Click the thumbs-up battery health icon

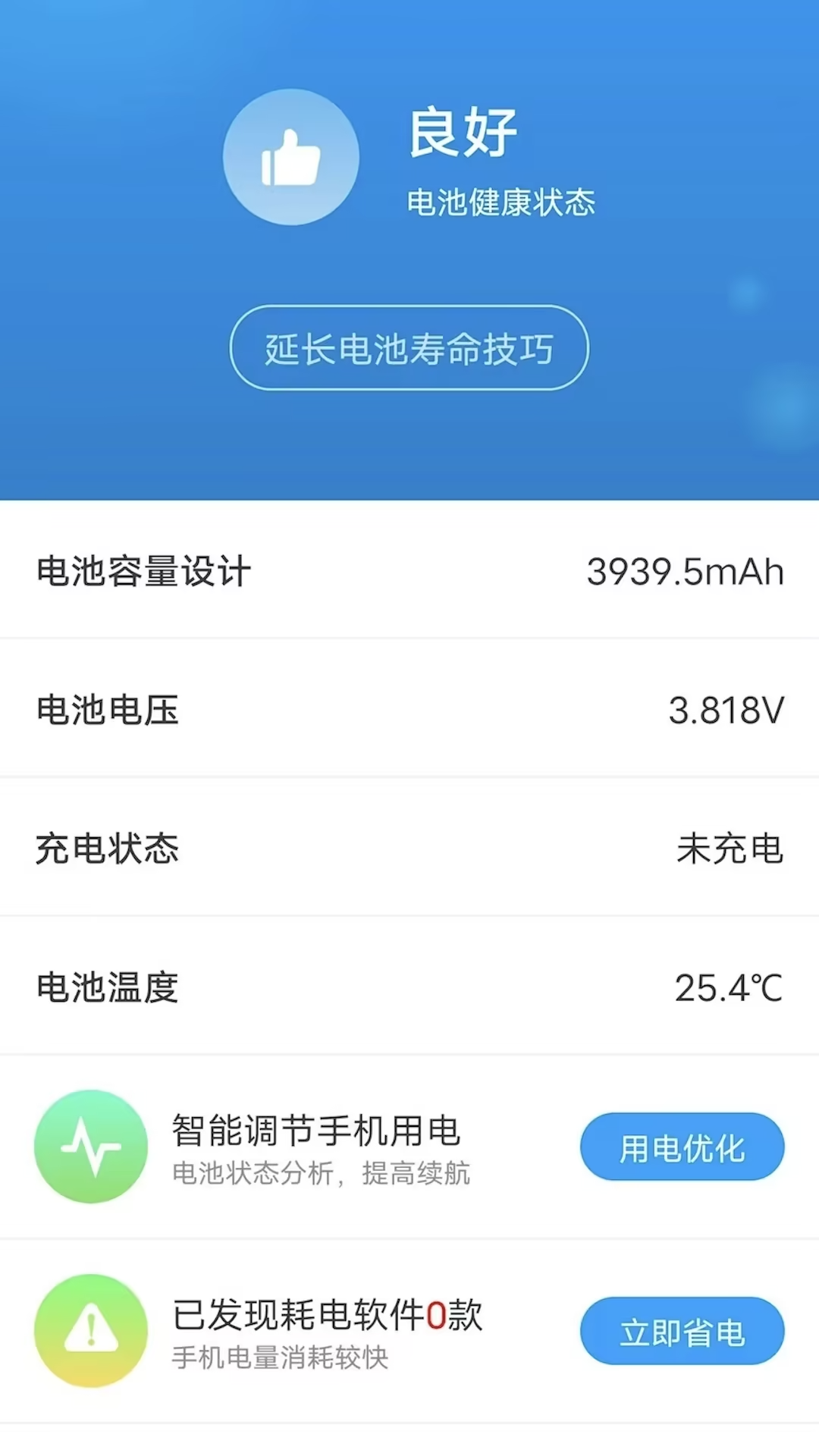coord(290,156)
